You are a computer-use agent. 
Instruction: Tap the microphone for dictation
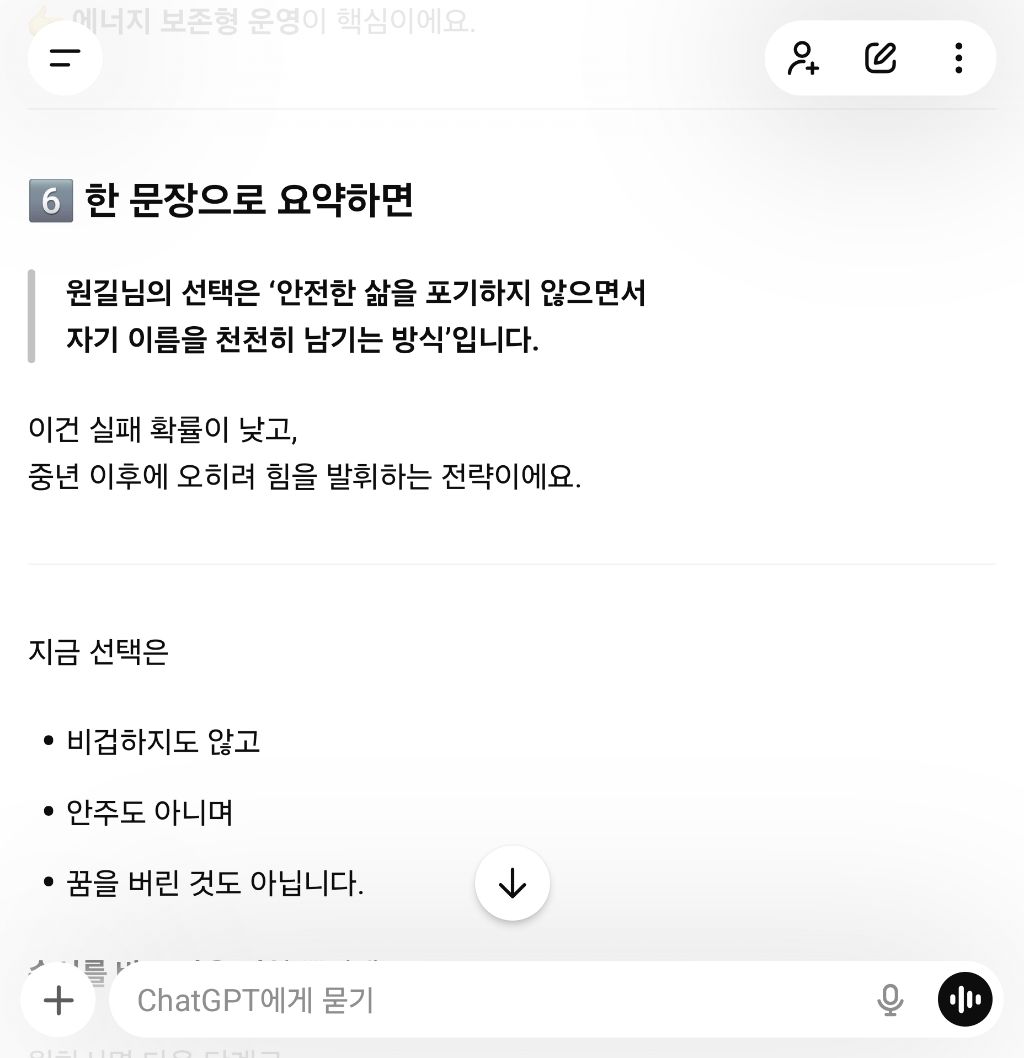point(889,1000)
